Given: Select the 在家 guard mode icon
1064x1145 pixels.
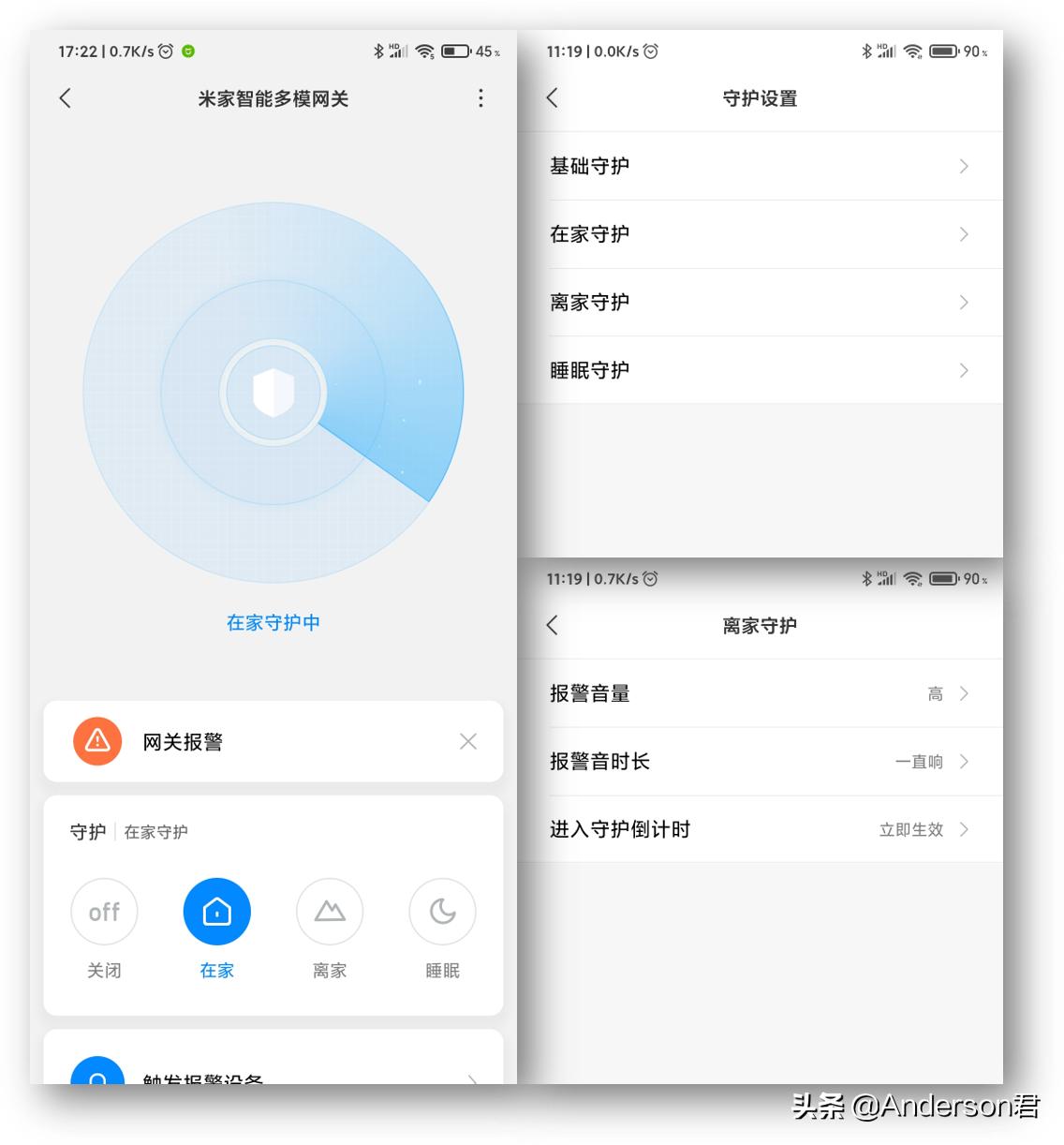Looking at the screenshot, I should click(216, 911).
